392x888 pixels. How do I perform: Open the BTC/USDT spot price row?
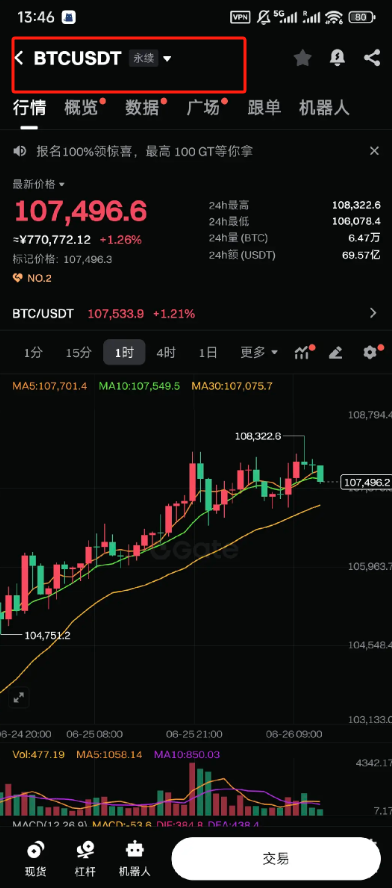coord(196,313)
